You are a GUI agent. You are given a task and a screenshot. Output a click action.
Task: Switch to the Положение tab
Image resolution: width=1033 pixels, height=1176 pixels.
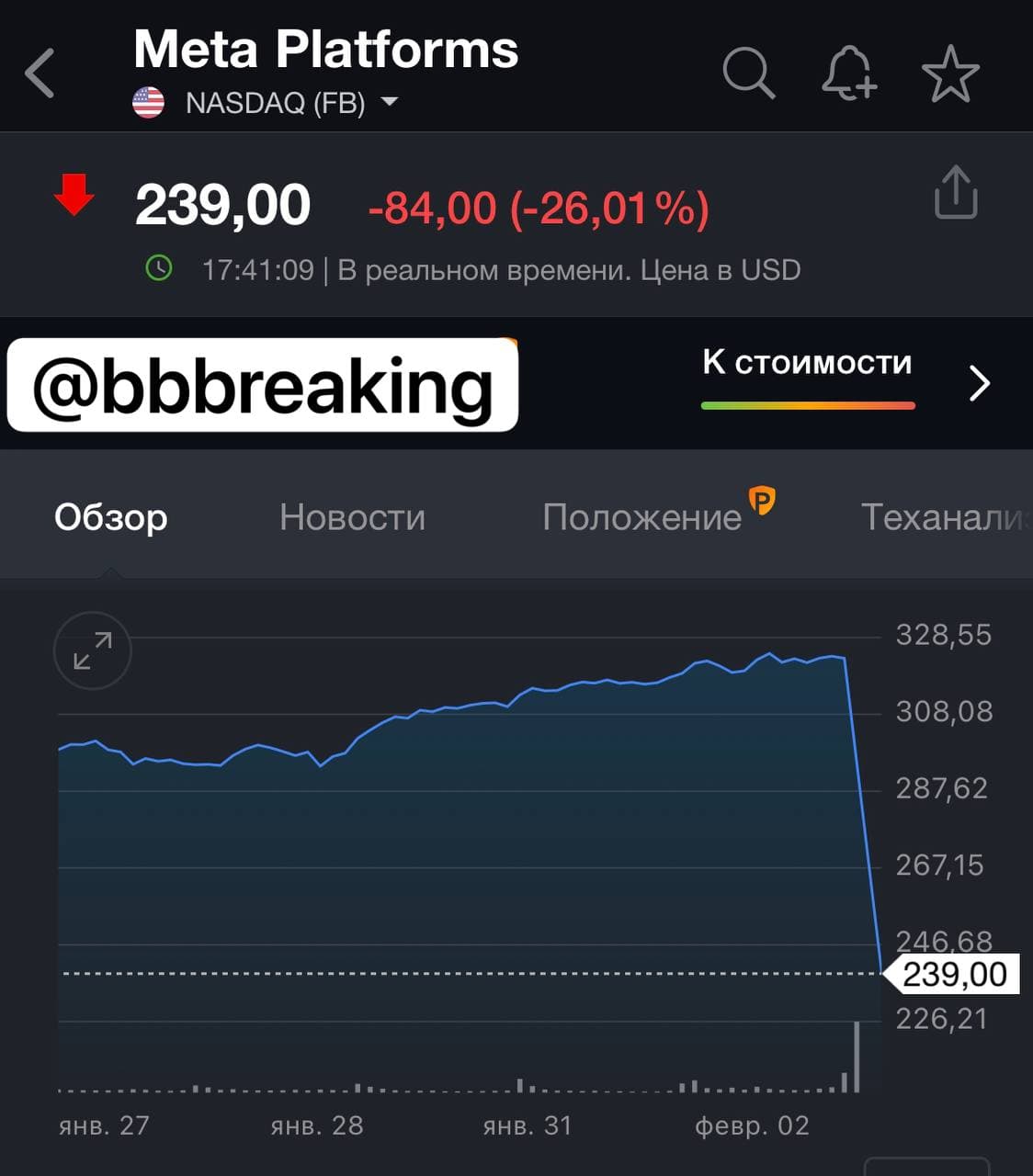click(x=642, y=517)
